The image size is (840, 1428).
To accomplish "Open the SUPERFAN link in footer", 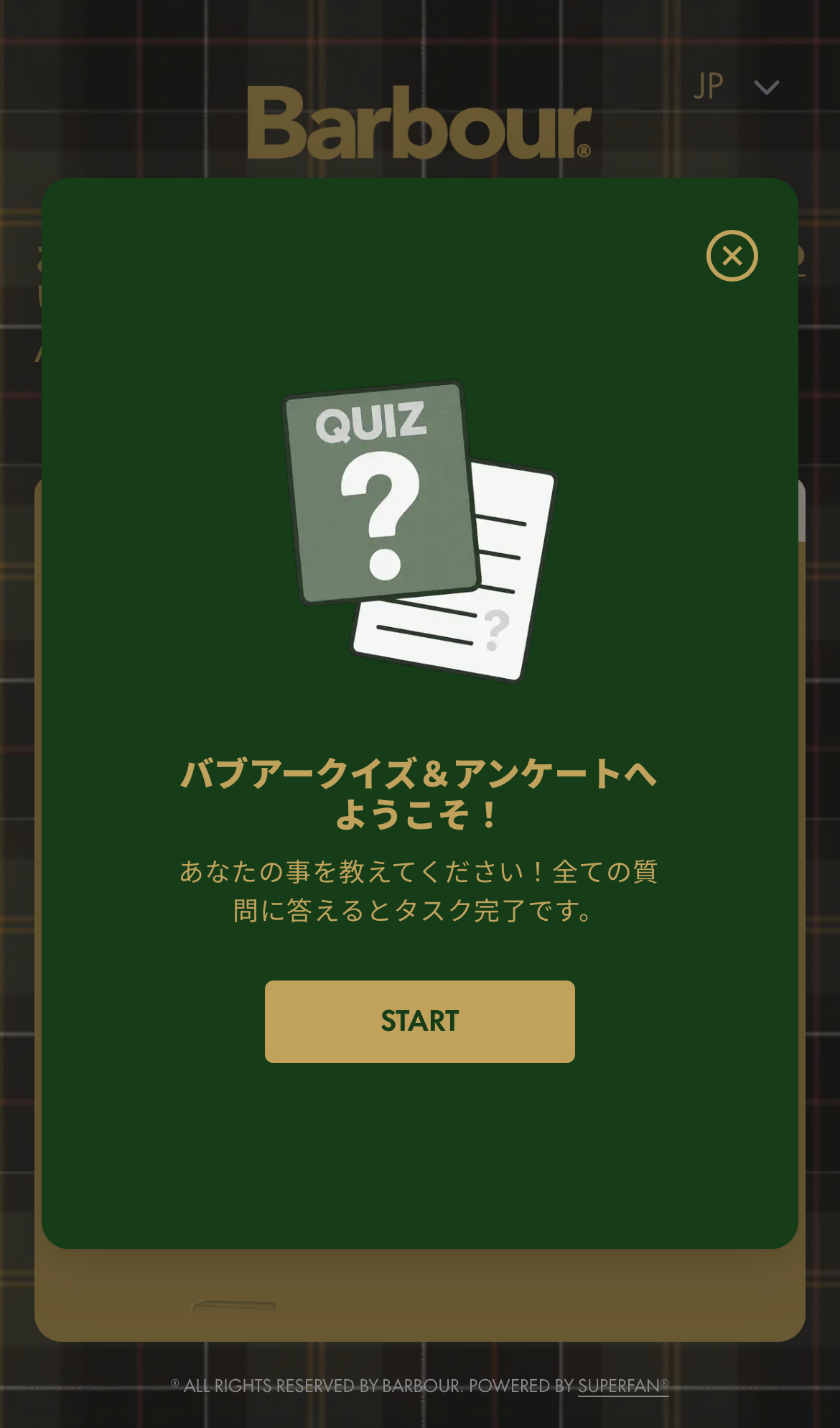I will [622, 1386].
